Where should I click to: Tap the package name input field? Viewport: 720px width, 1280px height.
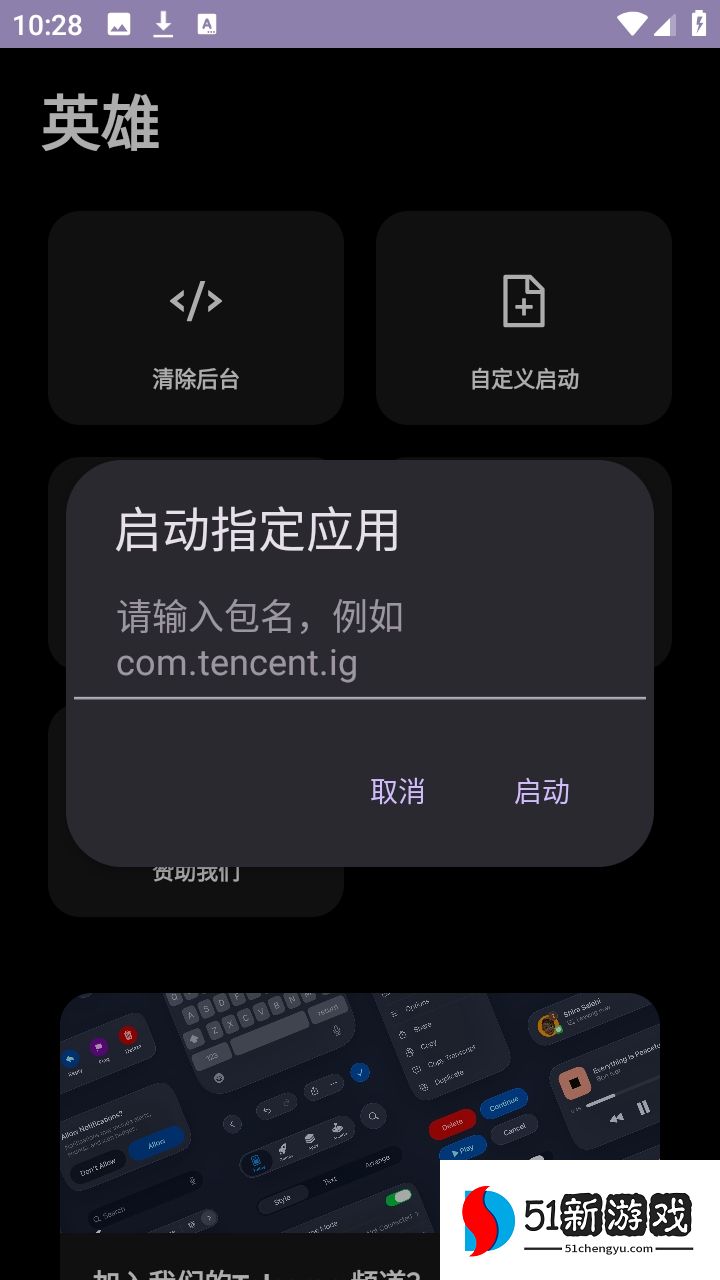tap(359, 640)
